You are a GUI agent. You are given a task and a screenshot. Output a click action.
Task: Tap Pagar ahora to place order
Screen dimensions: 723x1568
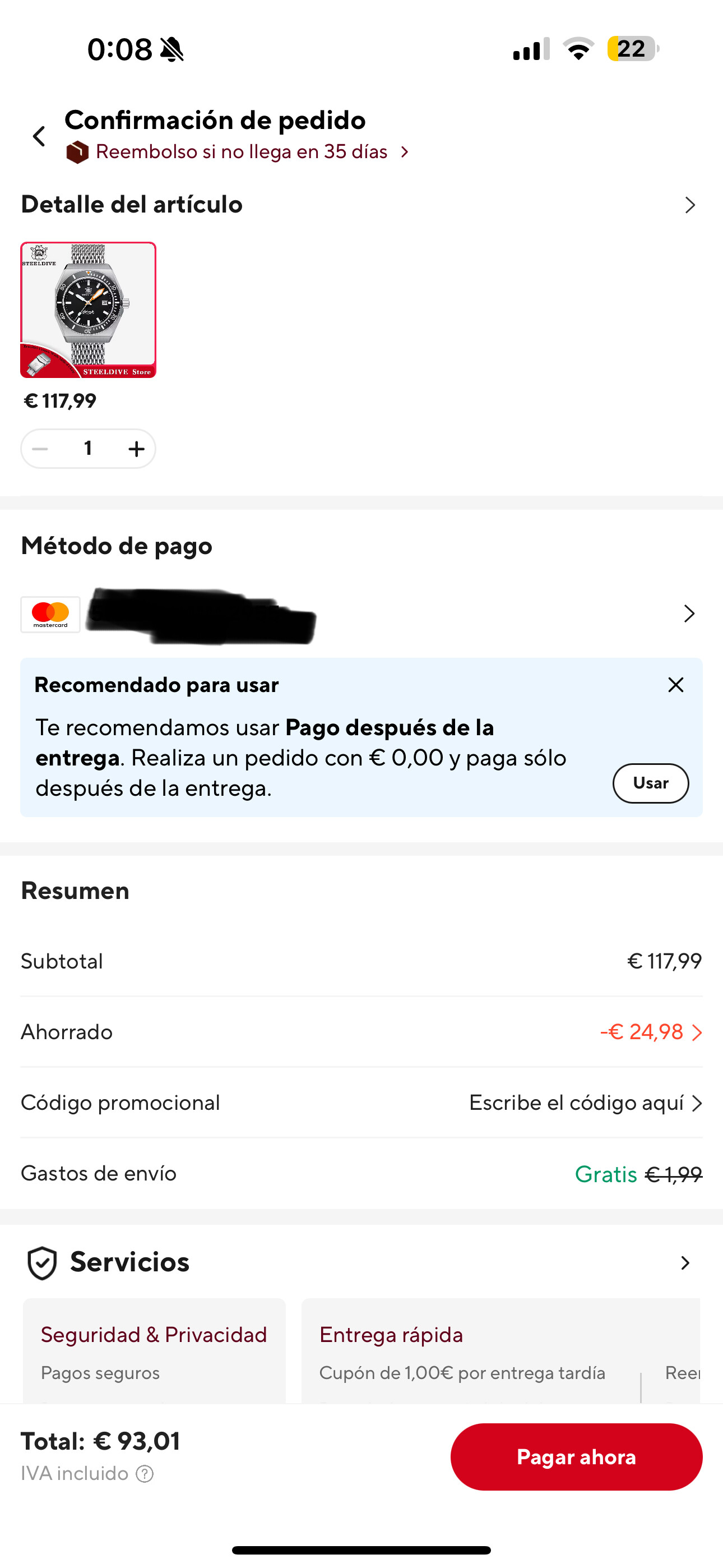tap(576, 1456)
